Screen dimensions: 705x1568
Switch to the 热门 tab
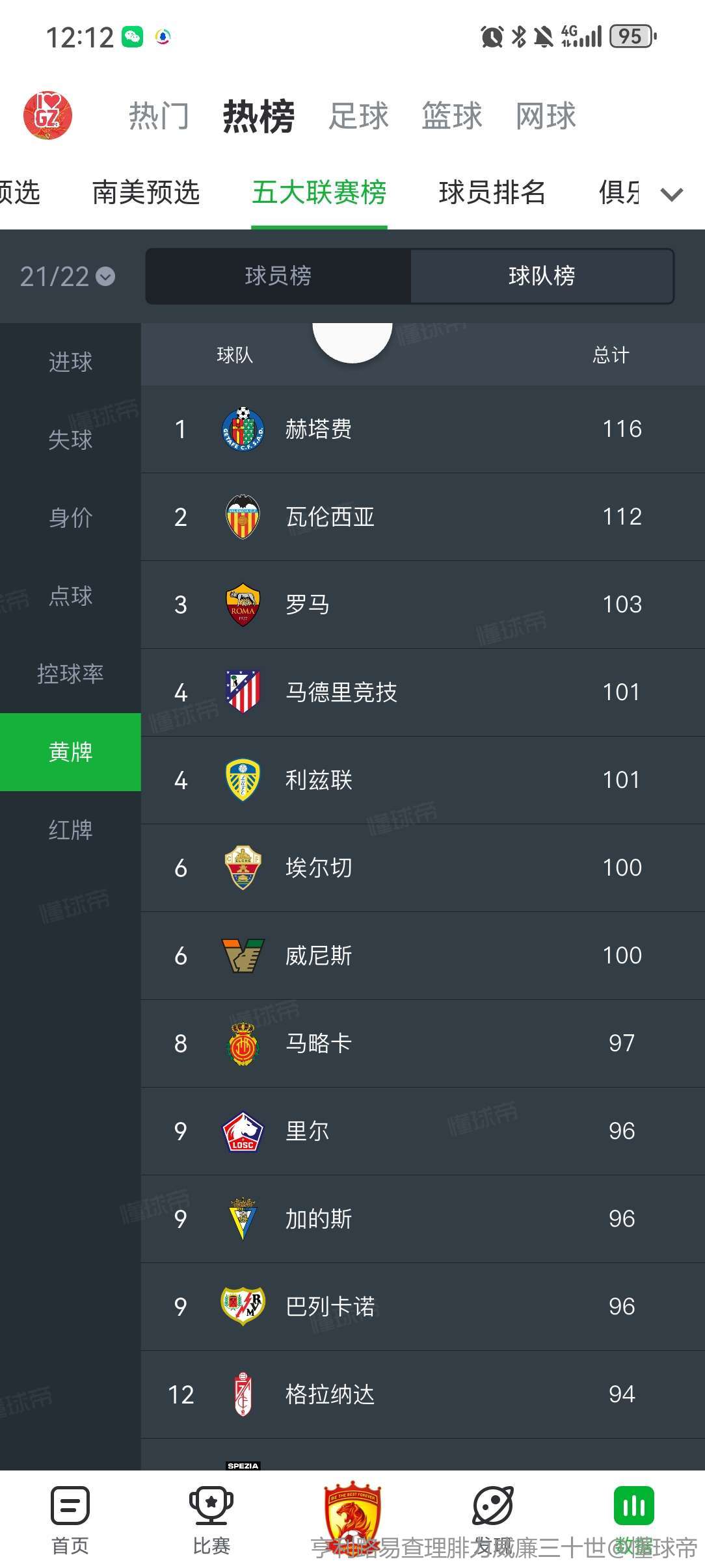click(159, 116)
